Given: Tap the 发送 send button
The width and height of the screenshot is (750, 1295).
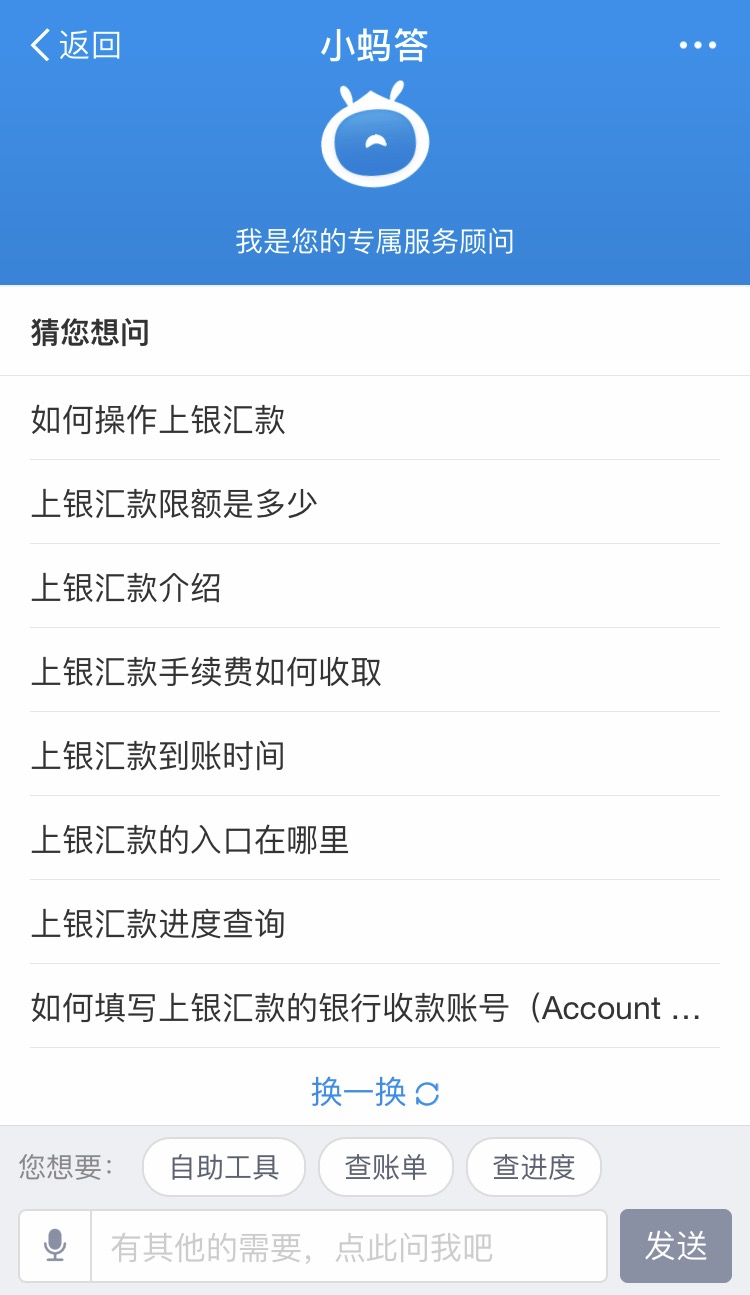Looking at the screenshot, I should pos(676,1246).
